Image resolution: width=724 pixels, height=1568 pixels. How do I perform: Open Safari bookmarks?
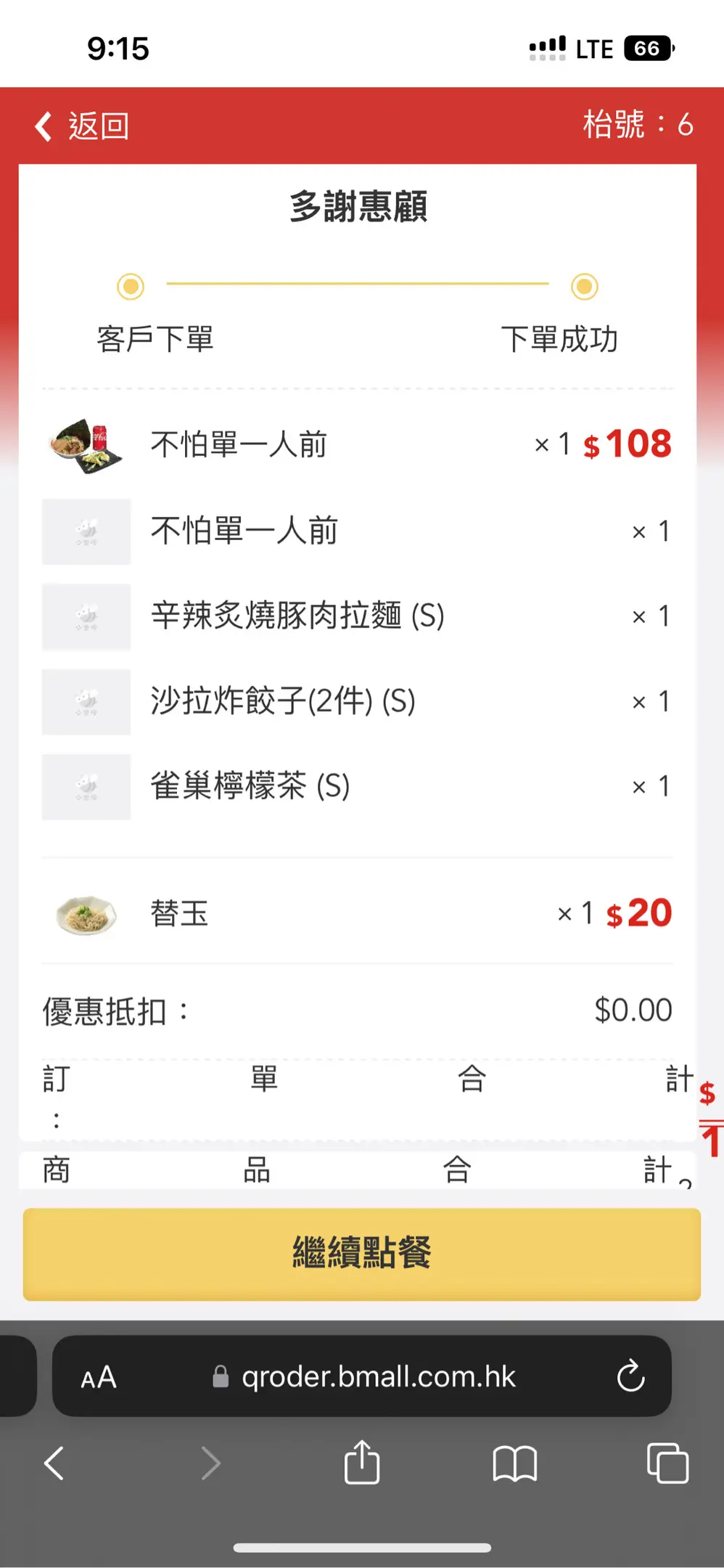[514, 1463]
